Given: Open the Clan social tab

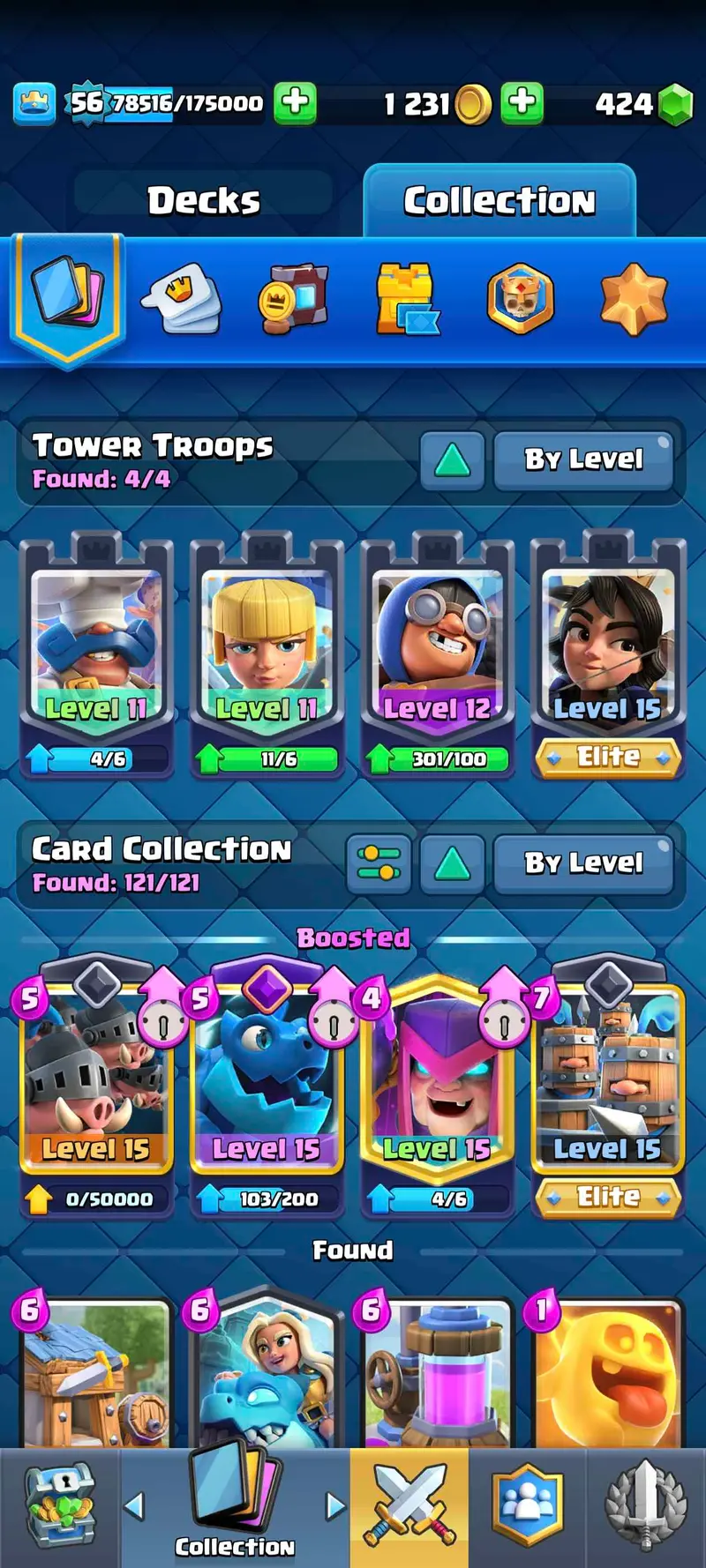Looking at the screenshot, I should pyautogui.click(x=527, y=1506).
